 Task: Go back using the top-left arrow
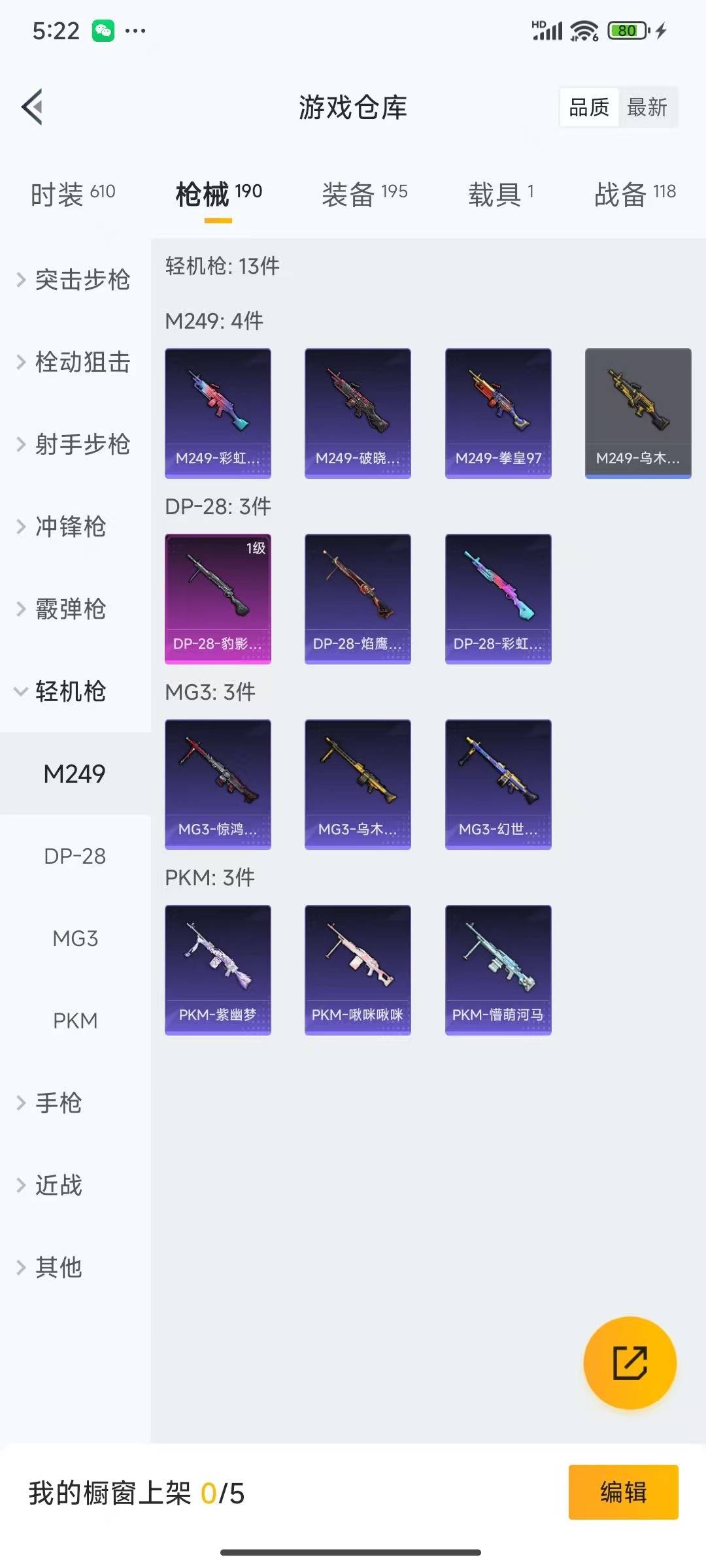(33, 106)
